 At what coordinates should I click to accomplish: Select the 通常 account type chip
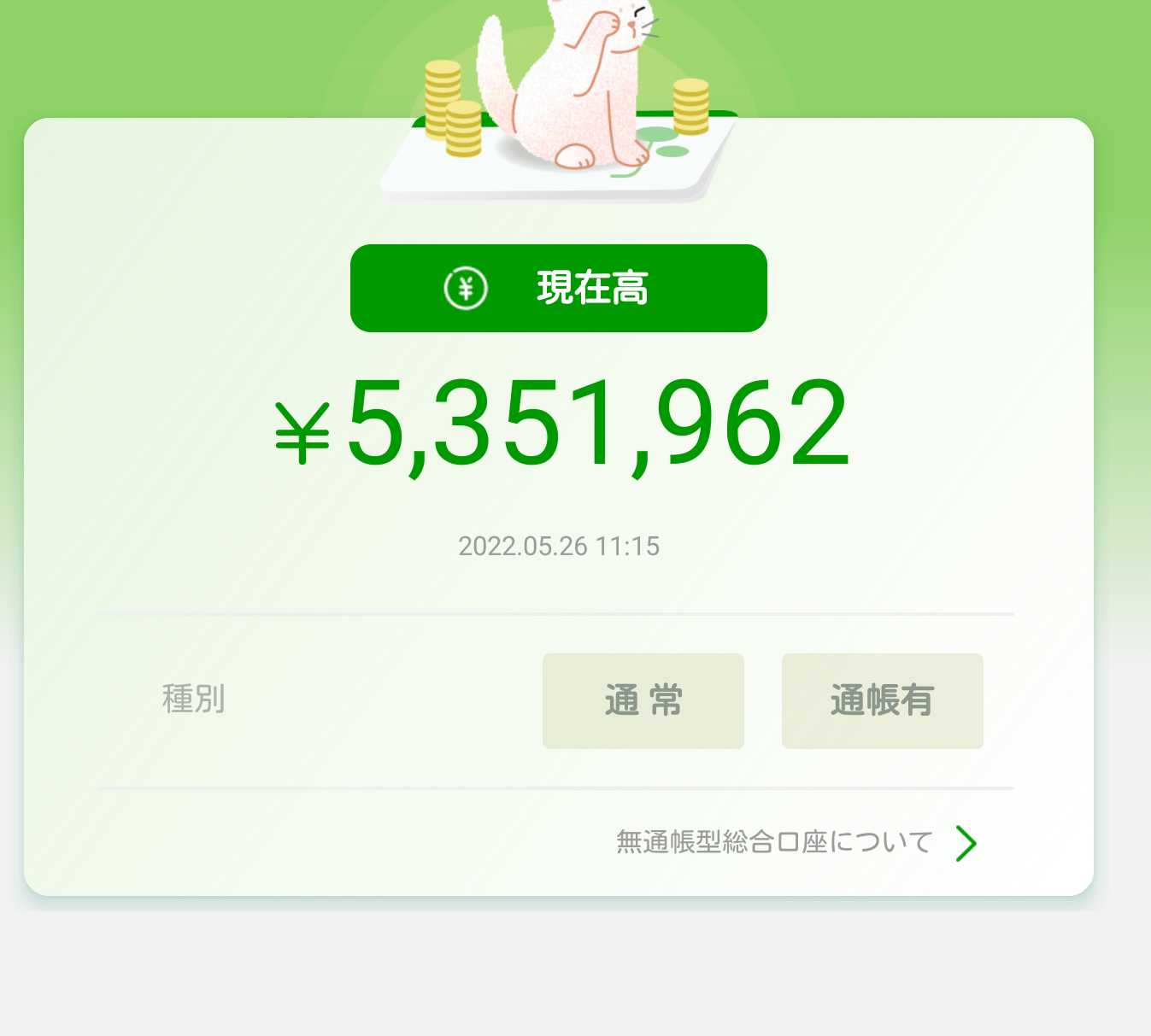[643, 701]
